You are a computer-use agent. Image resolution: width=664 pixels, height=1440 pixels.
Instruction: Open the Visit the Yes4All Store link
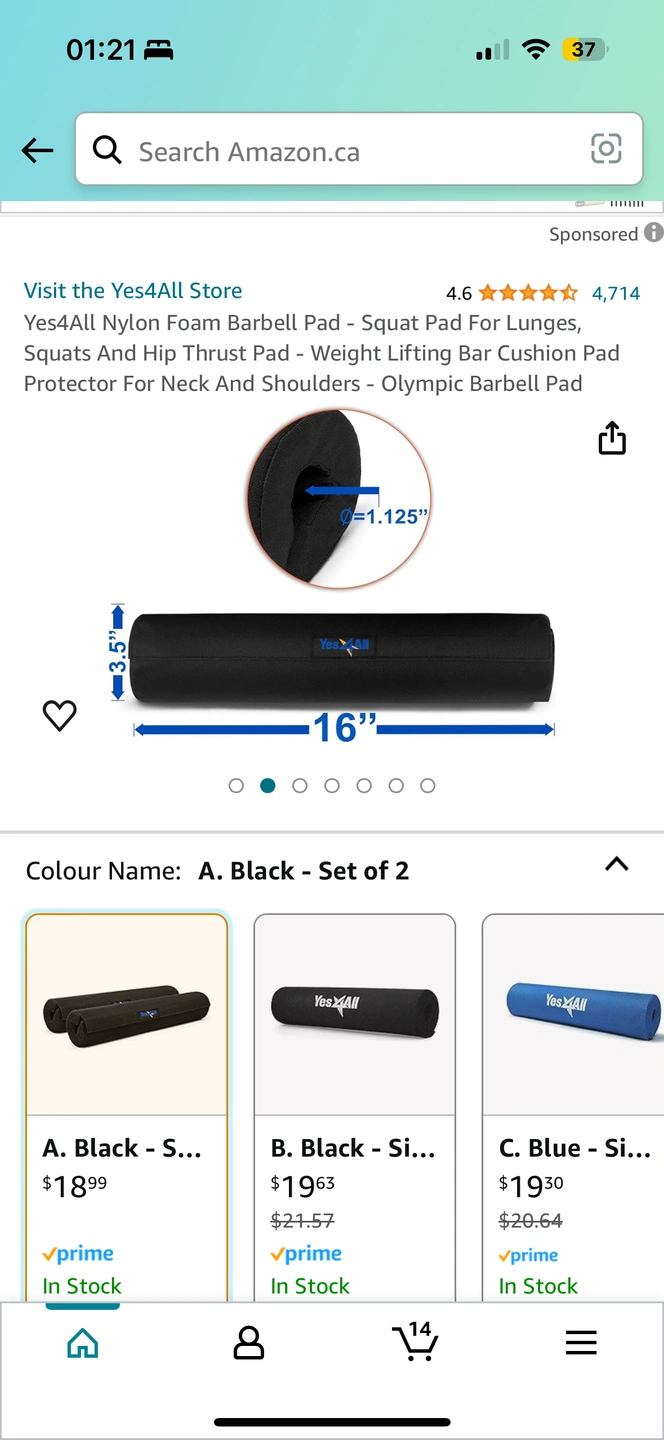[x=133, y=291]
